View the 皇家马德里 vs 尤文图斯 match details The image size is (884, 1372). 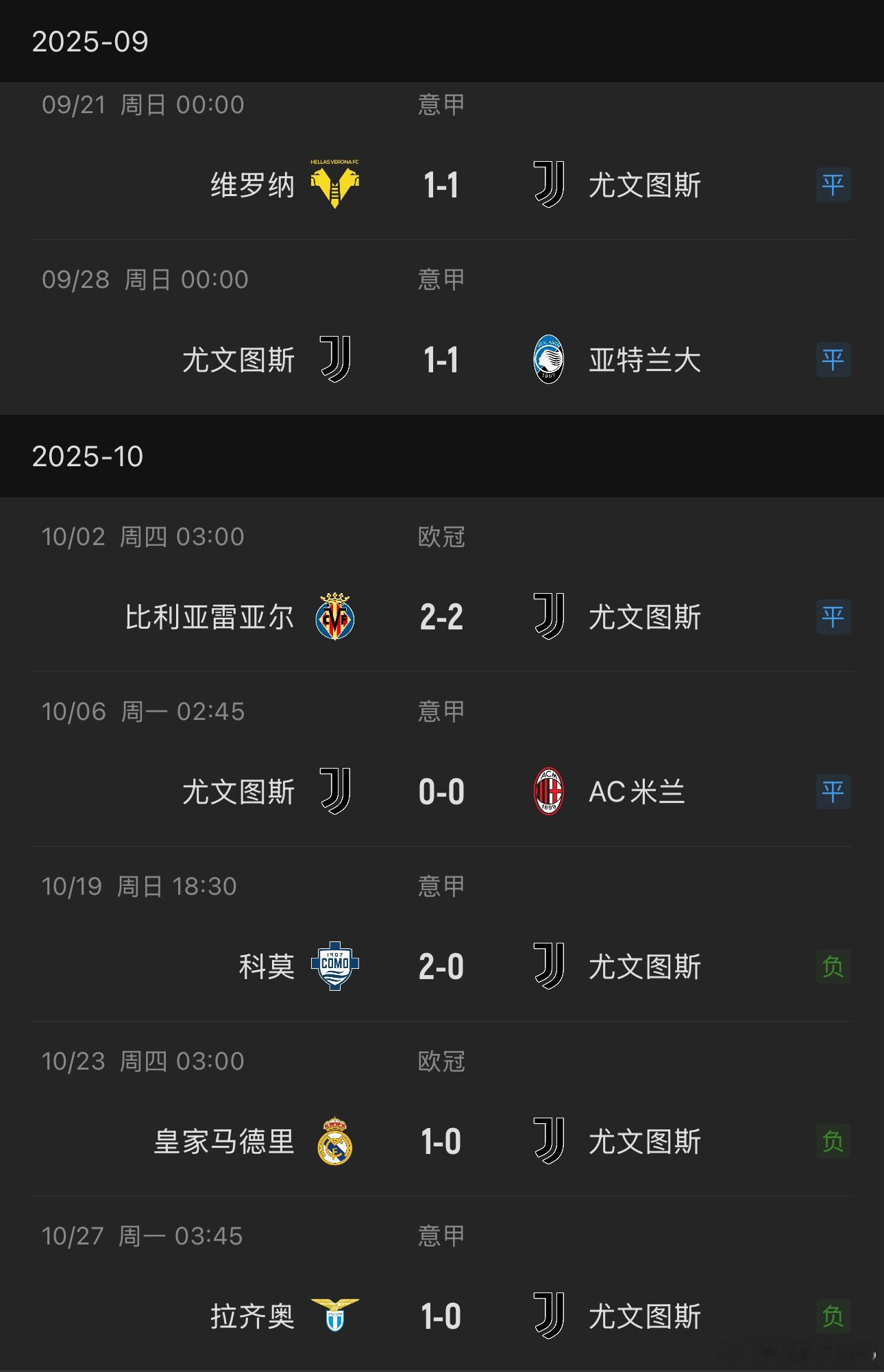(x=442, y=1109)
